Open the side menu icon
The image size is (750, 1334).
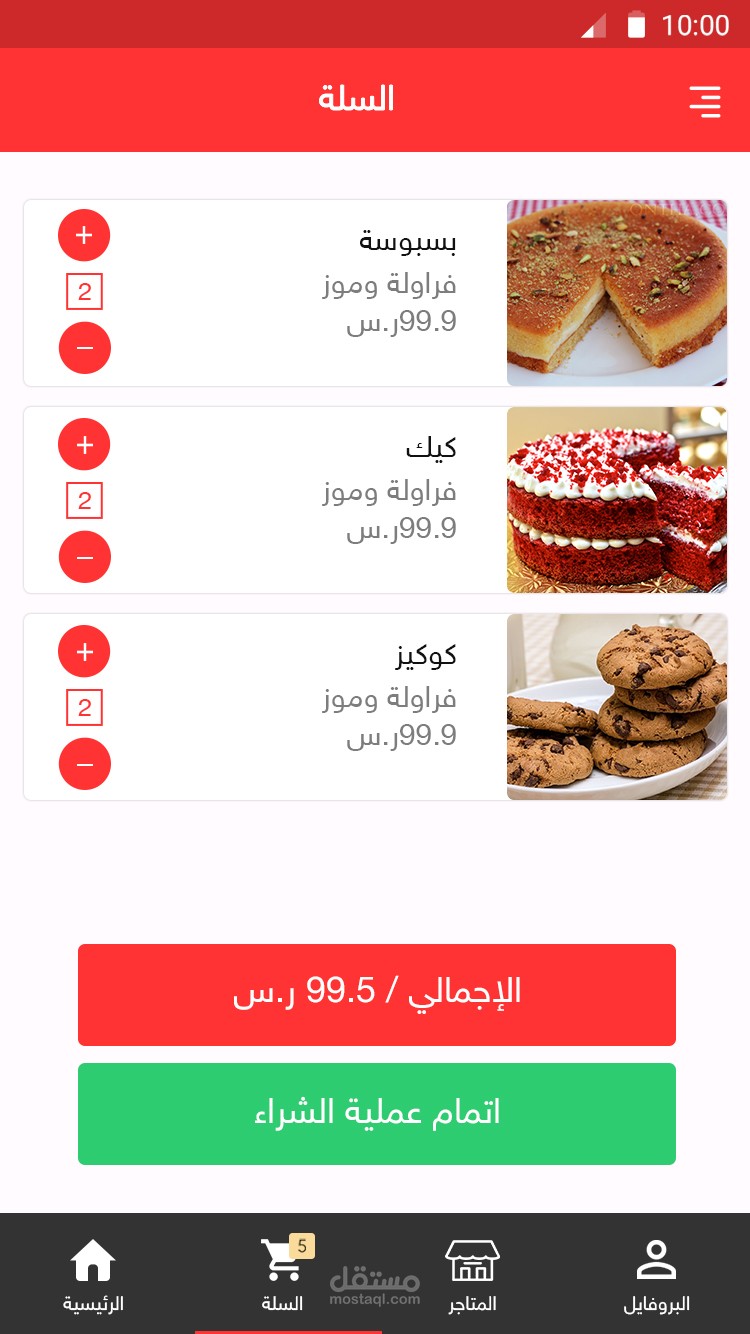(704, 101)
